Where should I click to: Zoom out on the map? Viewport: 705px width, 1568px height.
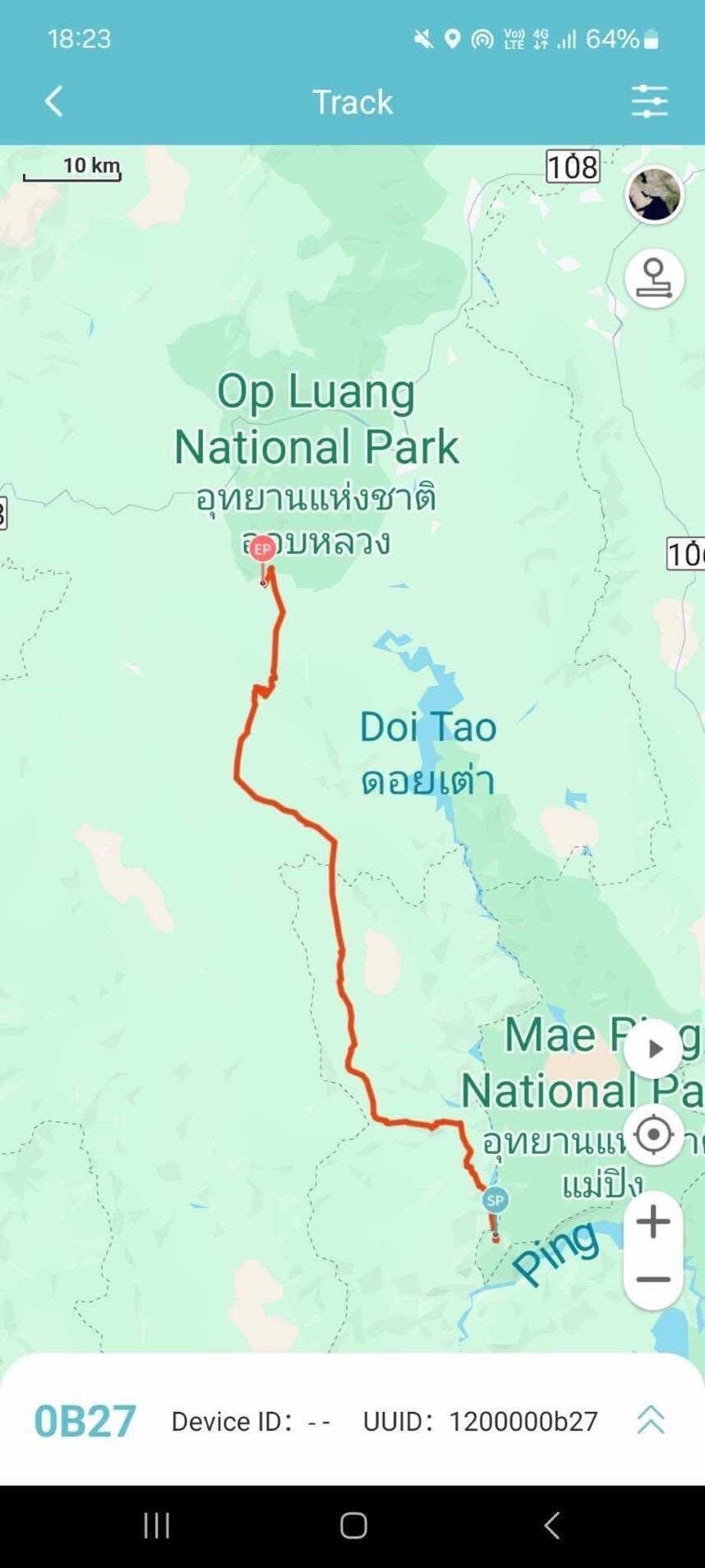(653, 1280)
